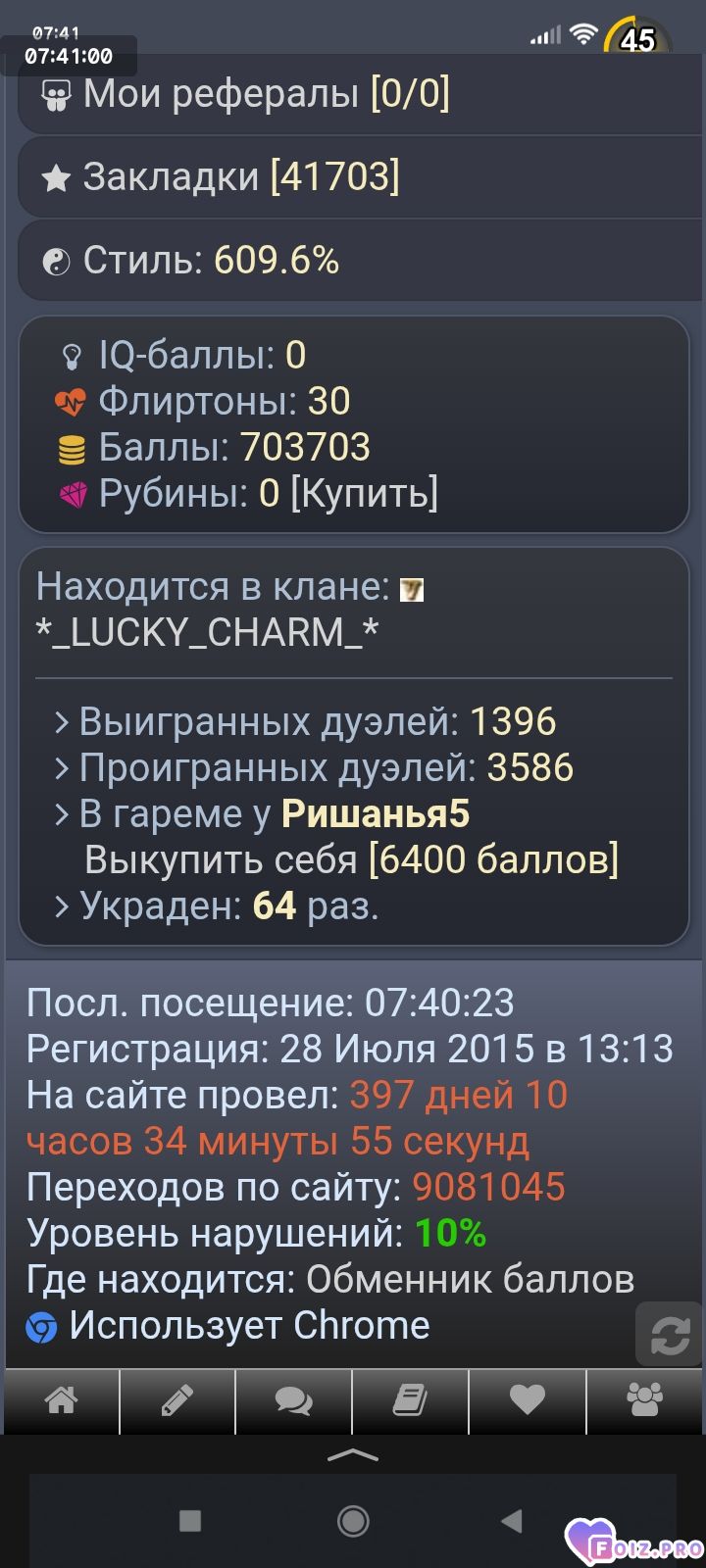Refresh the page with the reload button

click(670, 1335)
